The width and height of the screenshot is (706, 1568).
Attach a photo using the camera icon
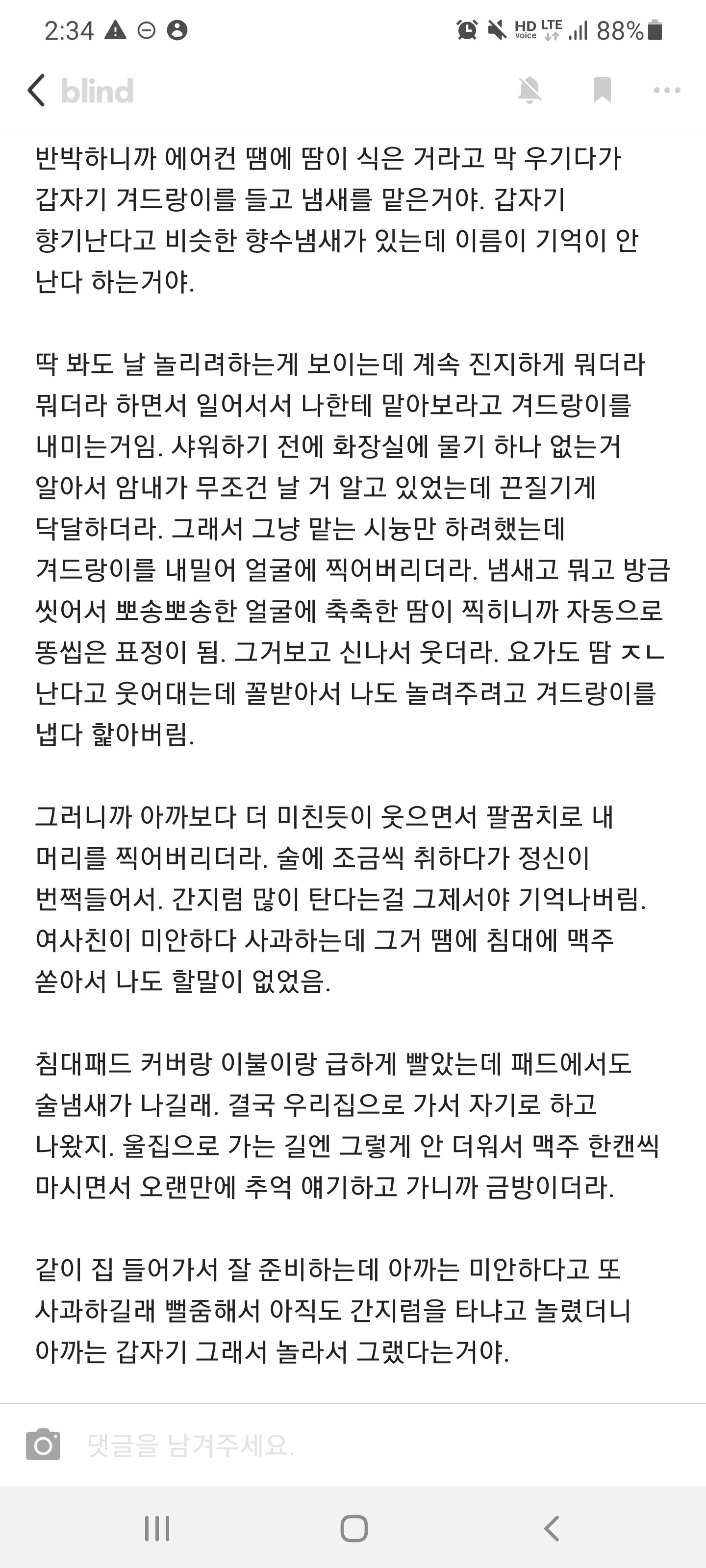(43, 1445)
